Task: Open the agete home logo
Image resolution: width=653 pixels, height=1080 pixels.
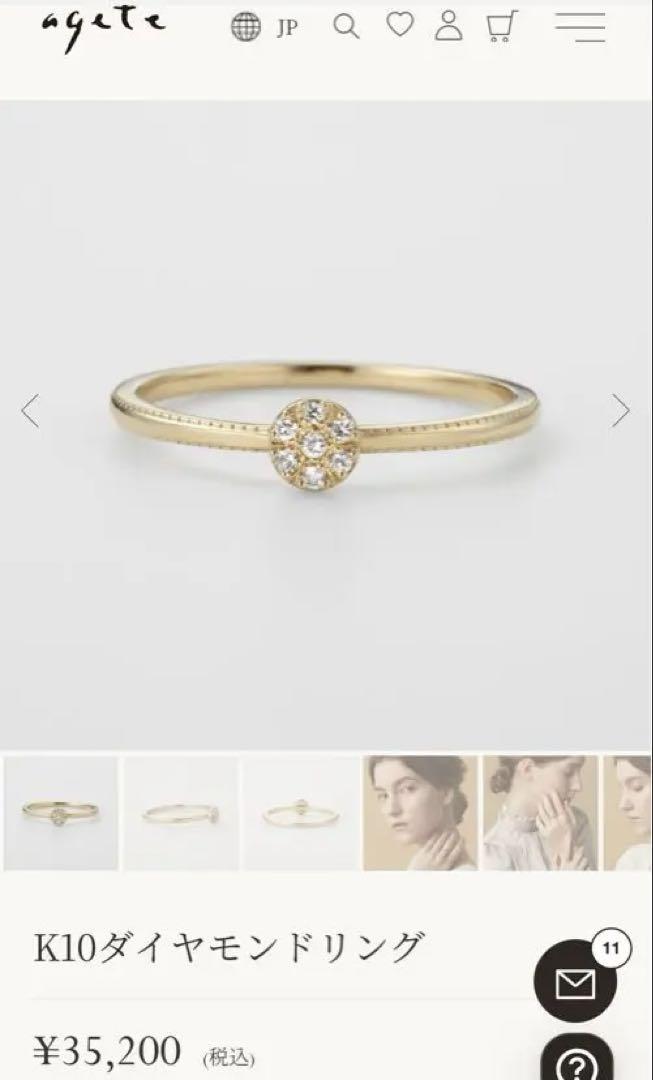Action: 102,27
